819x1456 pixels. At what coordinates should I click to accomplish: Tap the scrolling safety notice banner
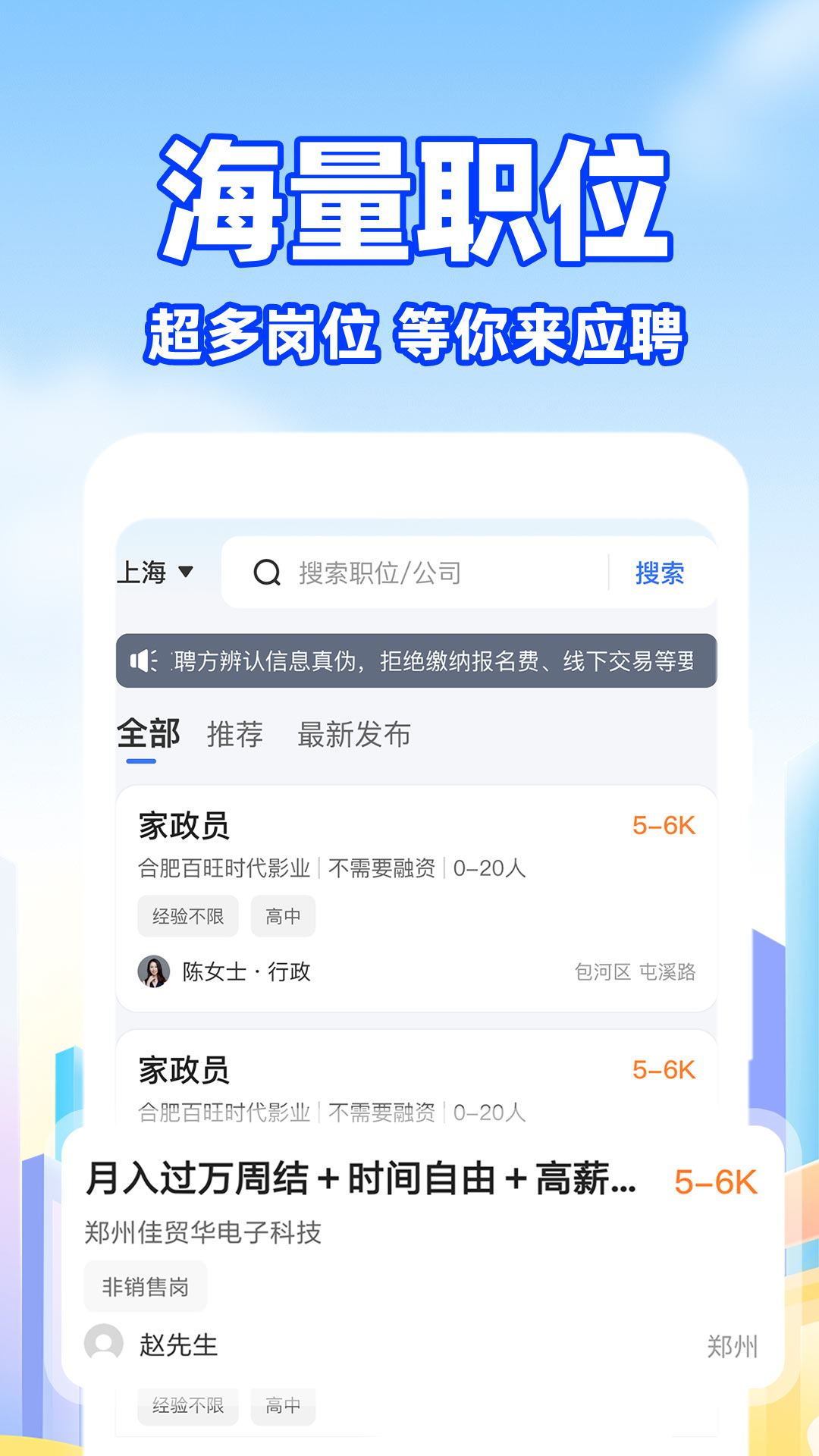pos(417,659)
